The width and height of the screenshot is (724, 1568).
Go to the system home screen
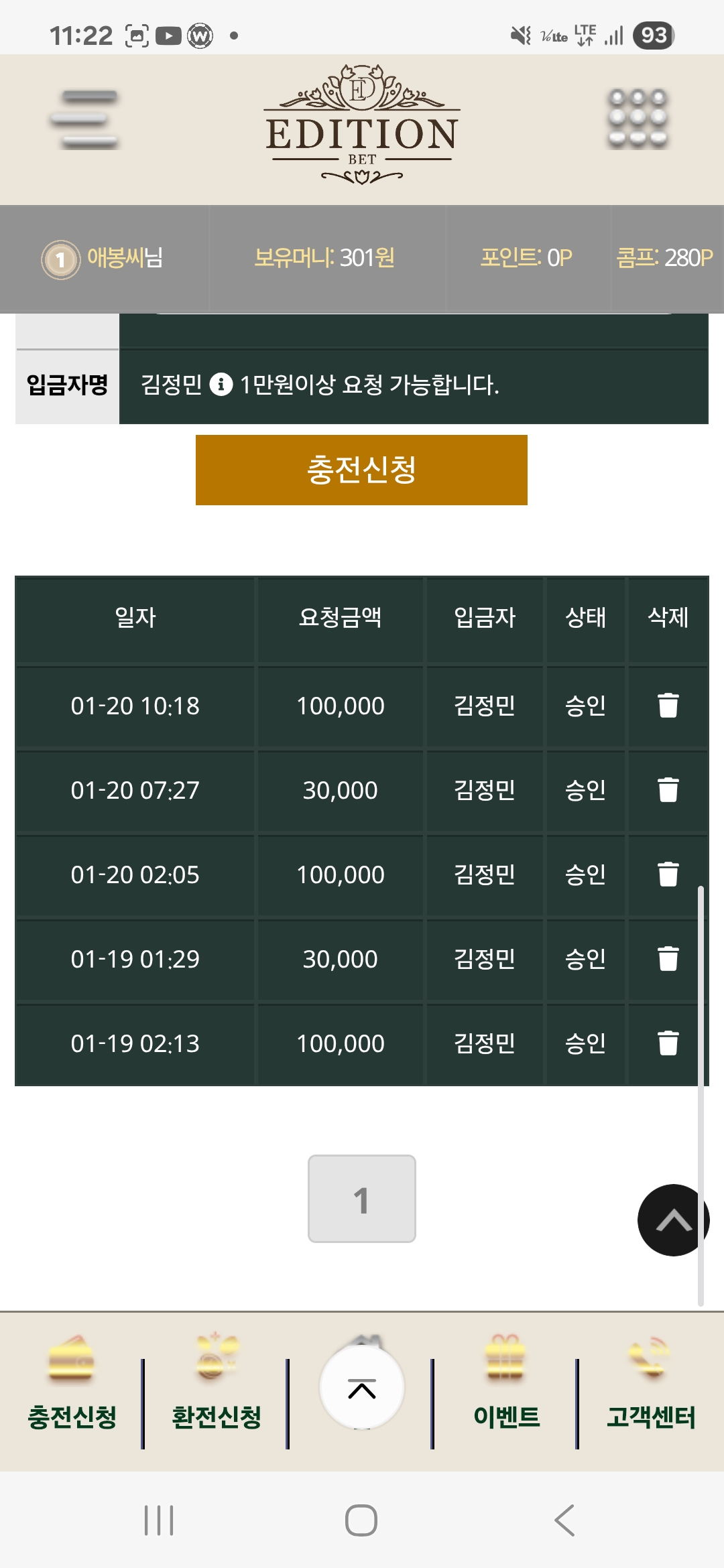[361, 1520]
